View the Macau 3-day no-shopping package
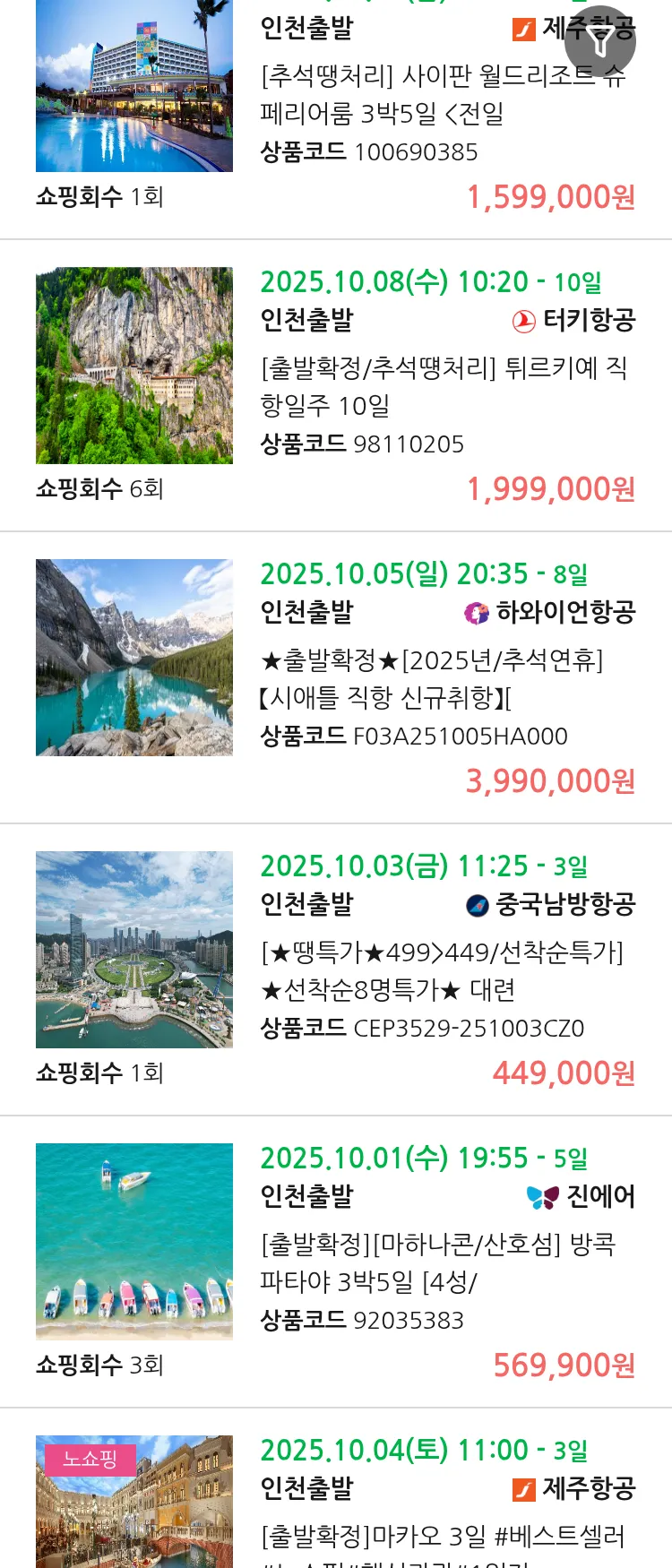Viewport: 672px width, 1568px height. point(442,1535)
